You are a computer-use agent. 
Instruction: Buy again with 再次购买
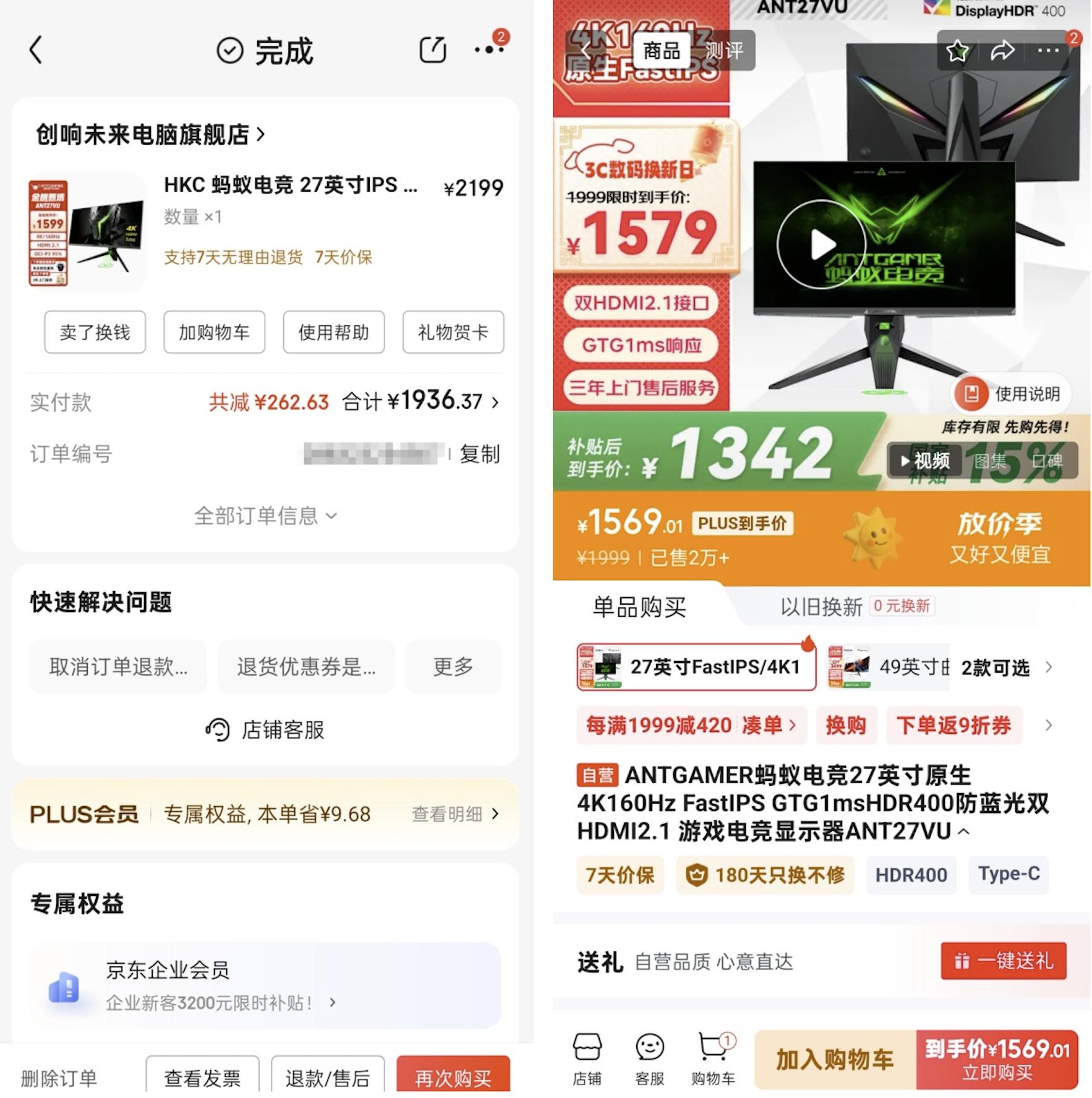[453, 1078]
